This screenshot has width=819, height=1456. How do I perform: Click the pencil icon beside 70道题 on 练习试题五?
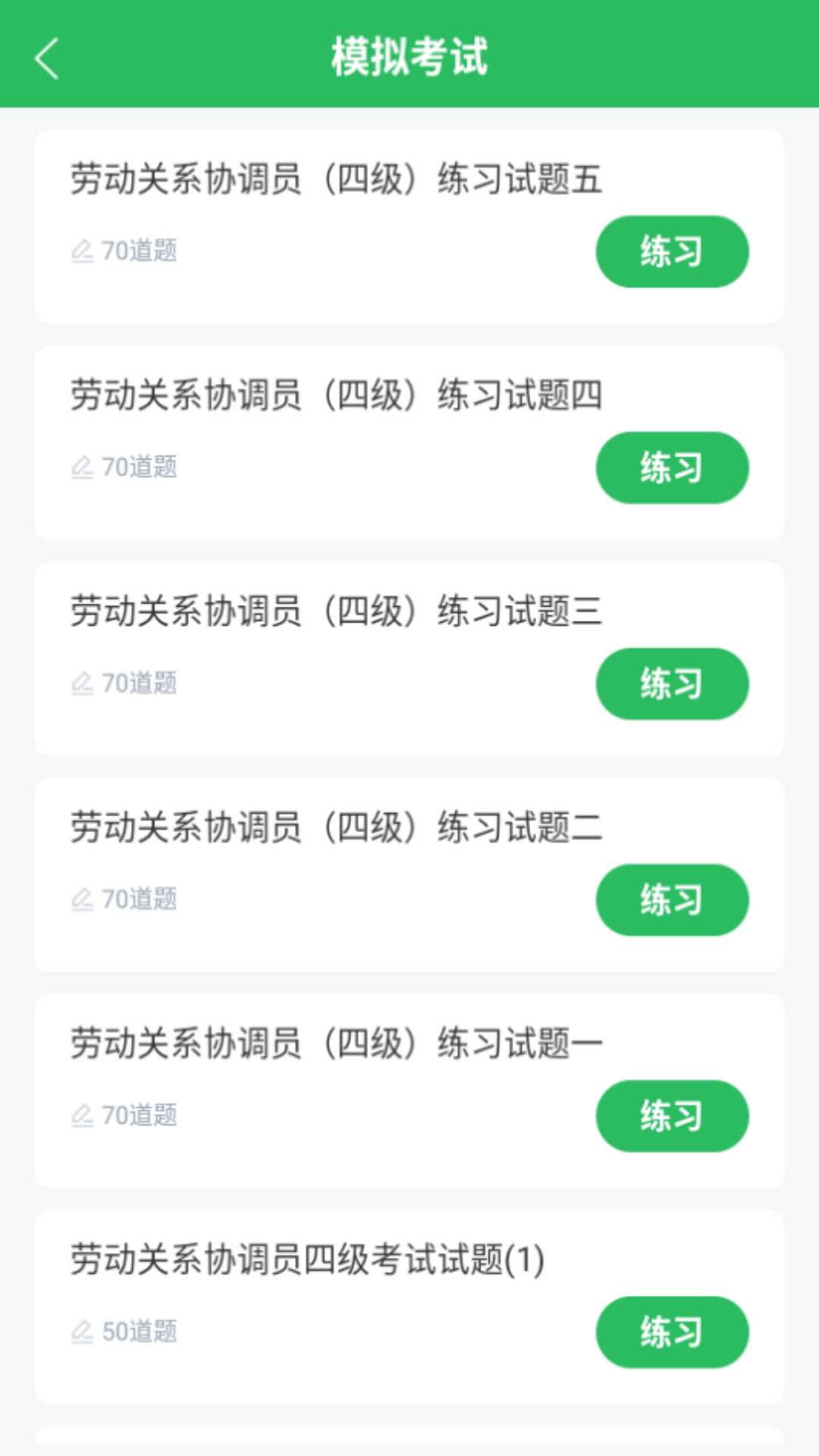[83, 249]
